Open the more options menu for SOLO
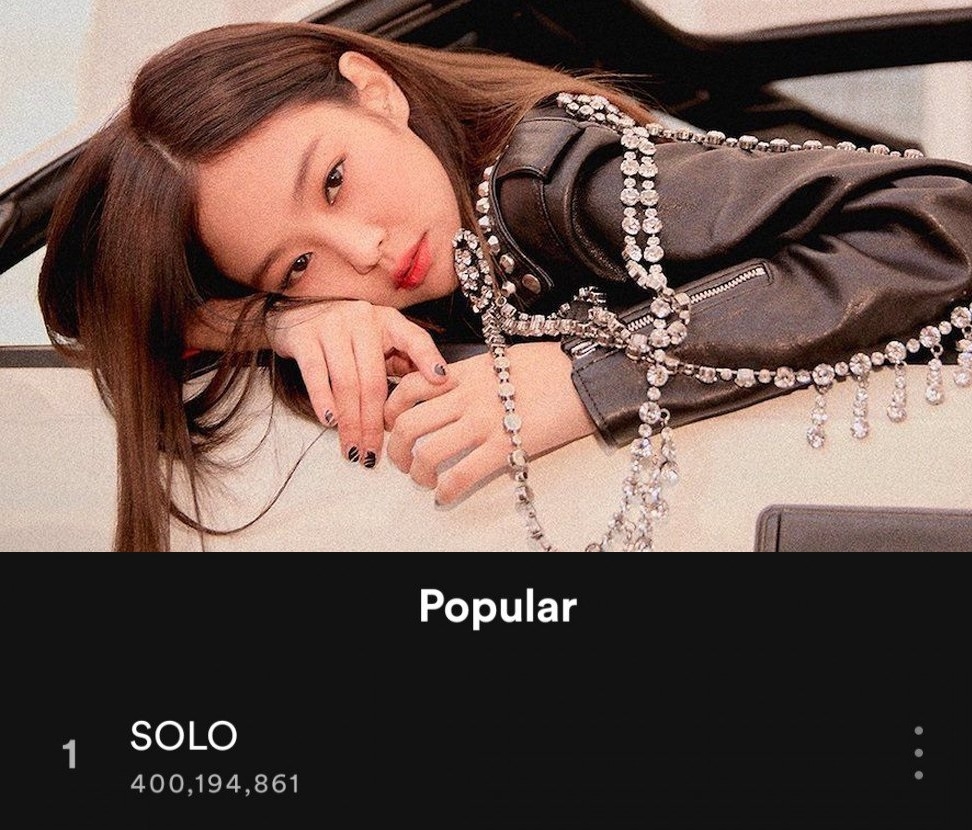972x830 pixels. tap(918, 753)
